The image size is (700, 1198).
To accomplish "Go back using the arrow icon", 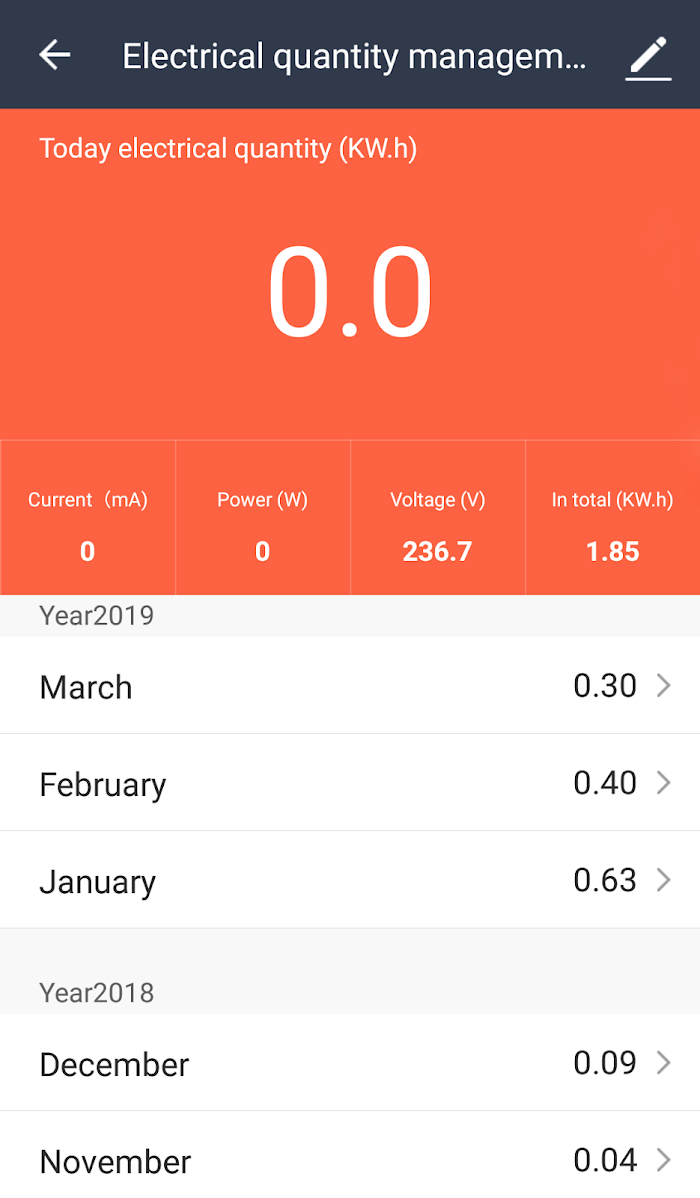I will coord(55,55).
